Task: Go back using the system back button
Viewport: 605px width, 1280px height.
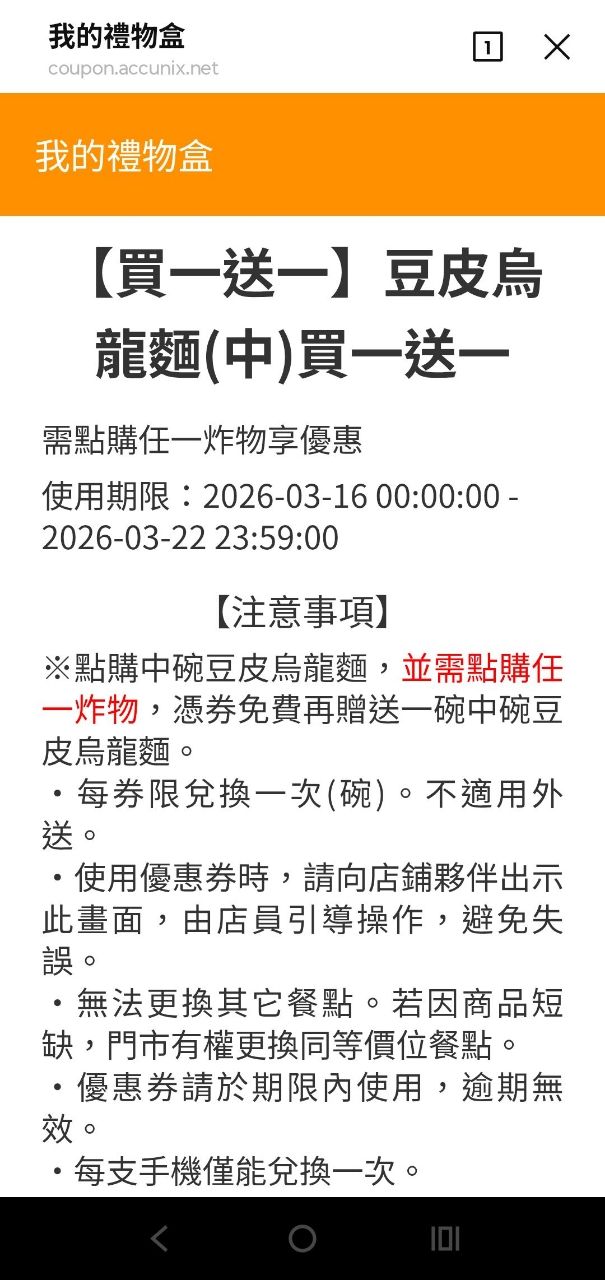Action: 159,1239
